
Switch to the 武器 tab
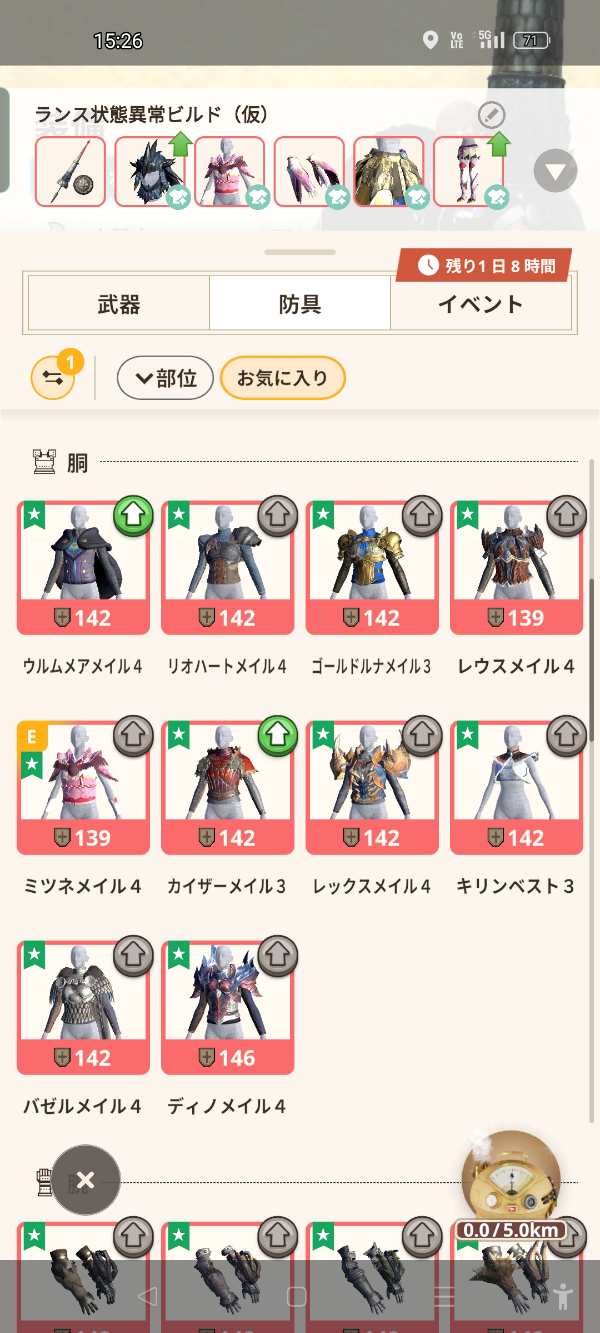click(x=119, y=304)
